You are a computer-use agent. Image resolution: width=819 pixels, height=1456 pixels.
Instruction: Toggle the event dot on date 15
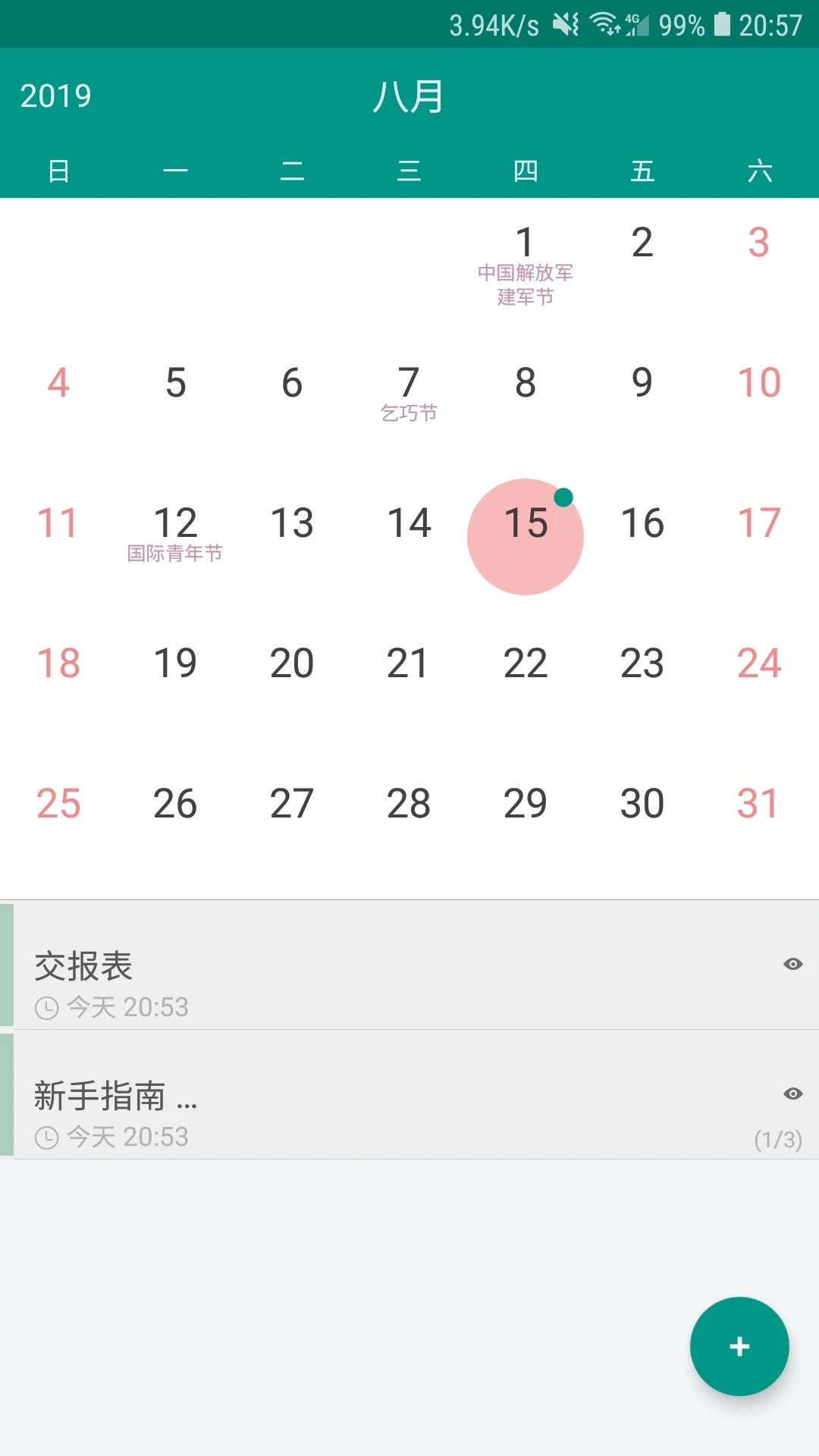click(564, 497)
